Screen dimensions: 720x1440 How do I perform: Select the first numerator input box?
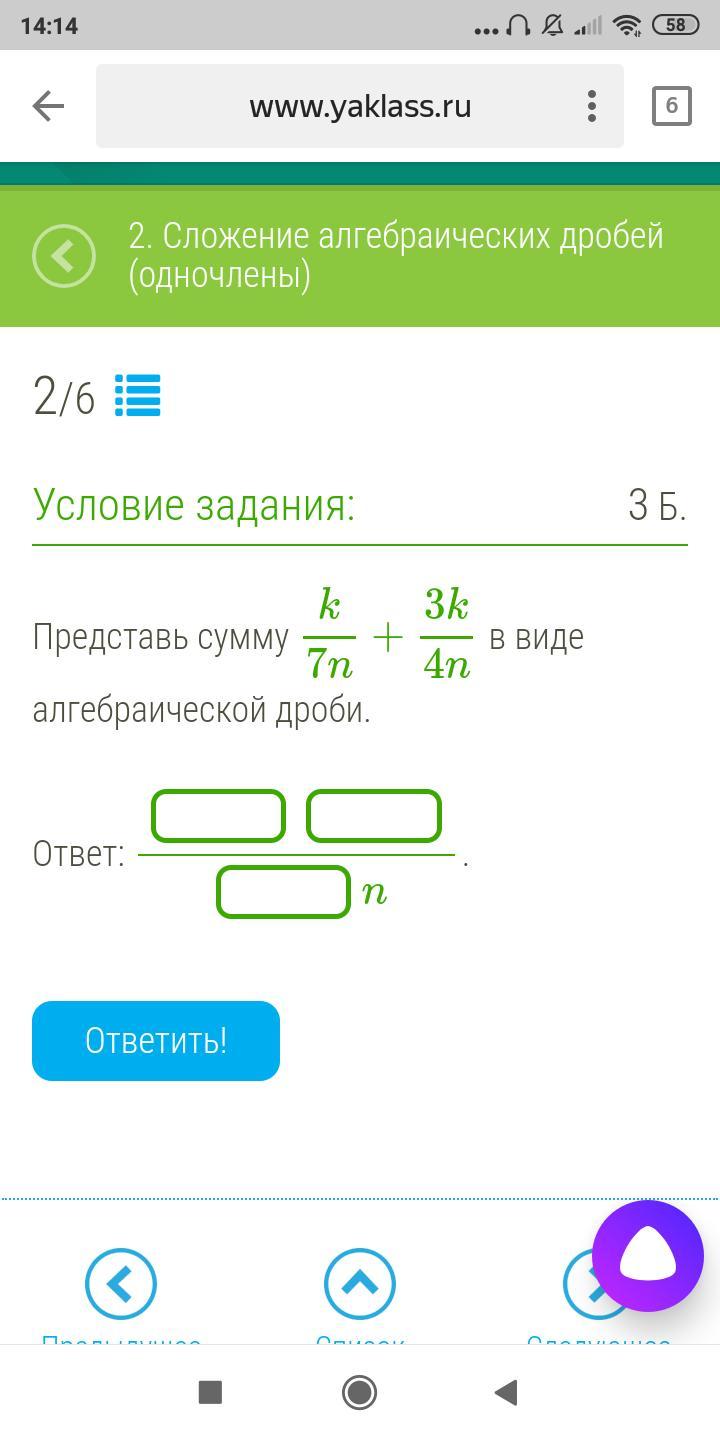tap(218, 816)
